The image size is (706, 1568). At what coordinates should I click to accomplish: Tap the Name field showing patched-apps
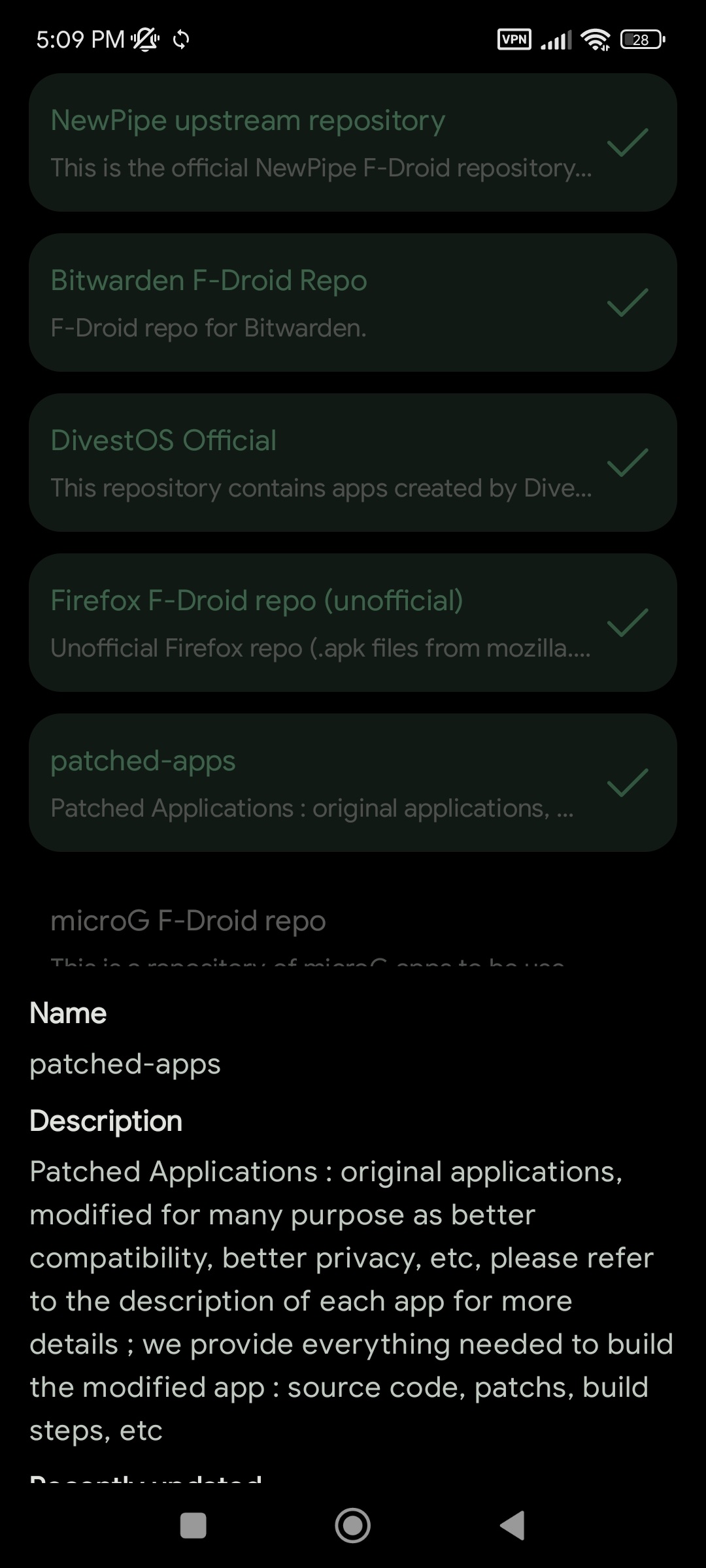tap(126, 1064)
